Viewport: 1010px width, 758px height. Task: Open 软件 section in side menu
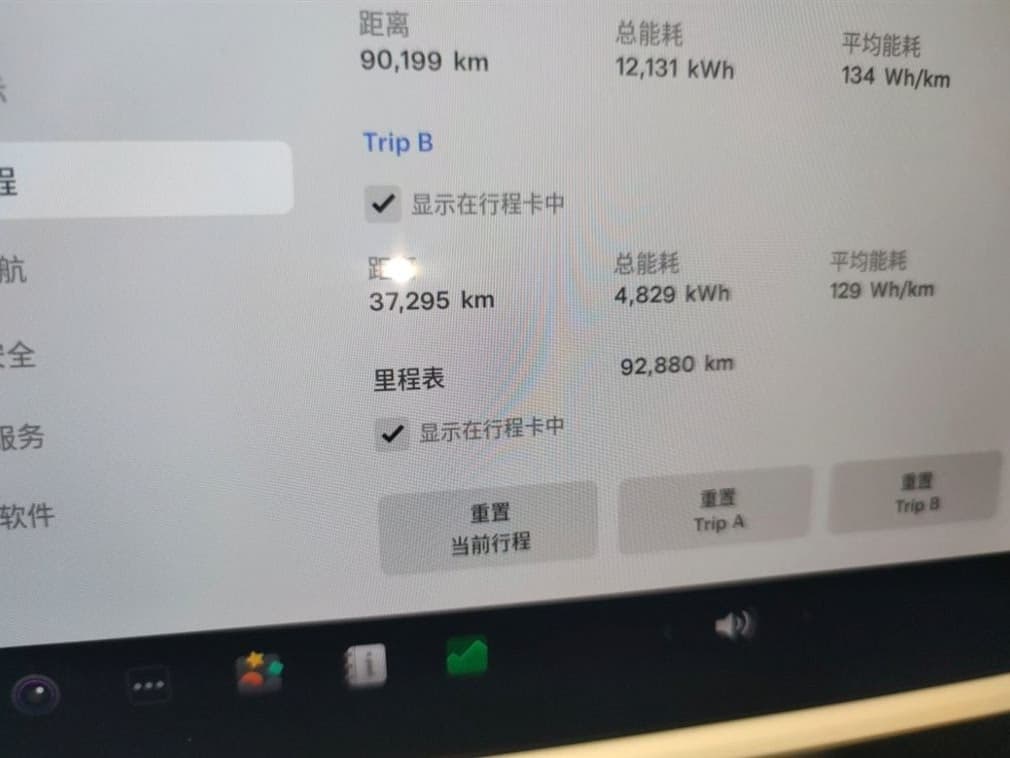point(27,517)
